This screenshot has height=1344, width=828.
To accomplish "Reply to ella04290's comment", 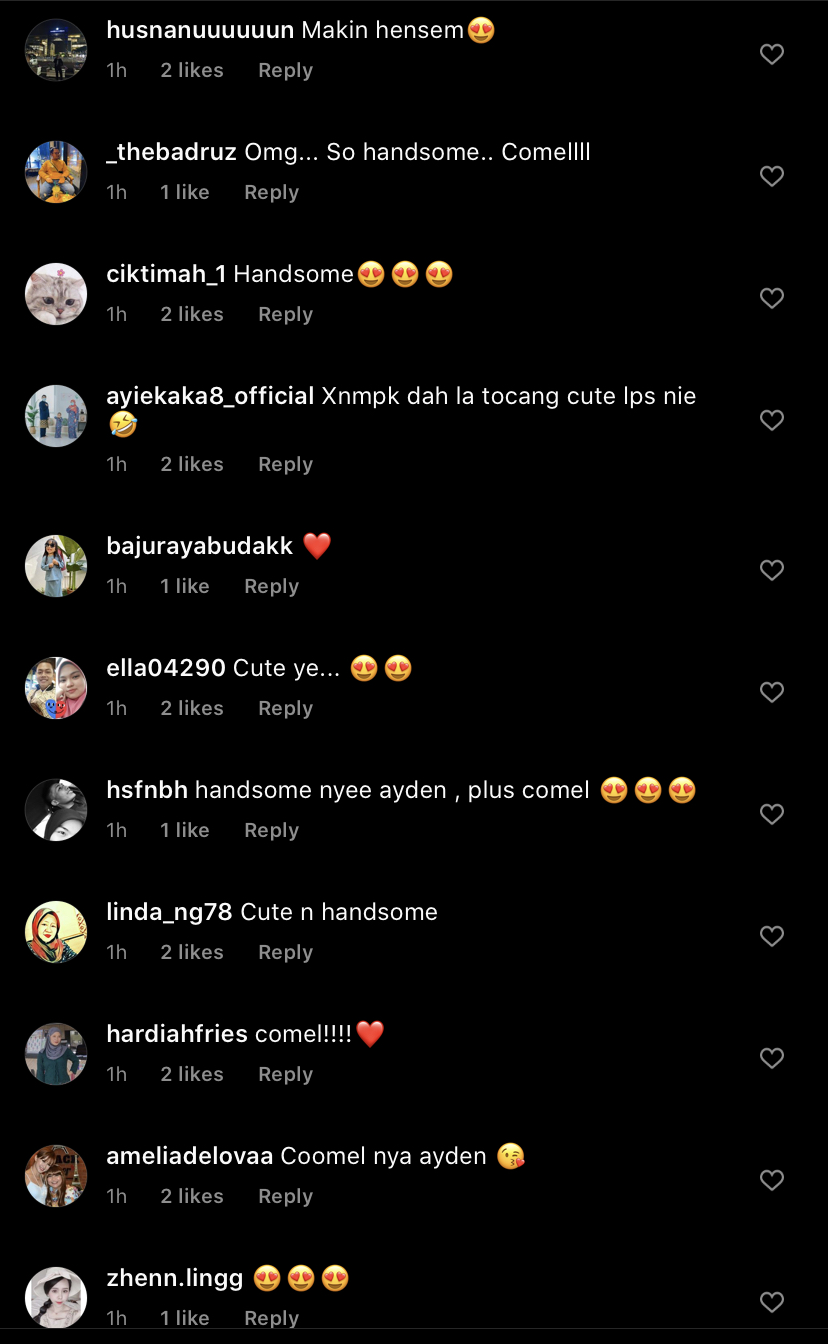I will pyautogui.click(x=285, y=708).
